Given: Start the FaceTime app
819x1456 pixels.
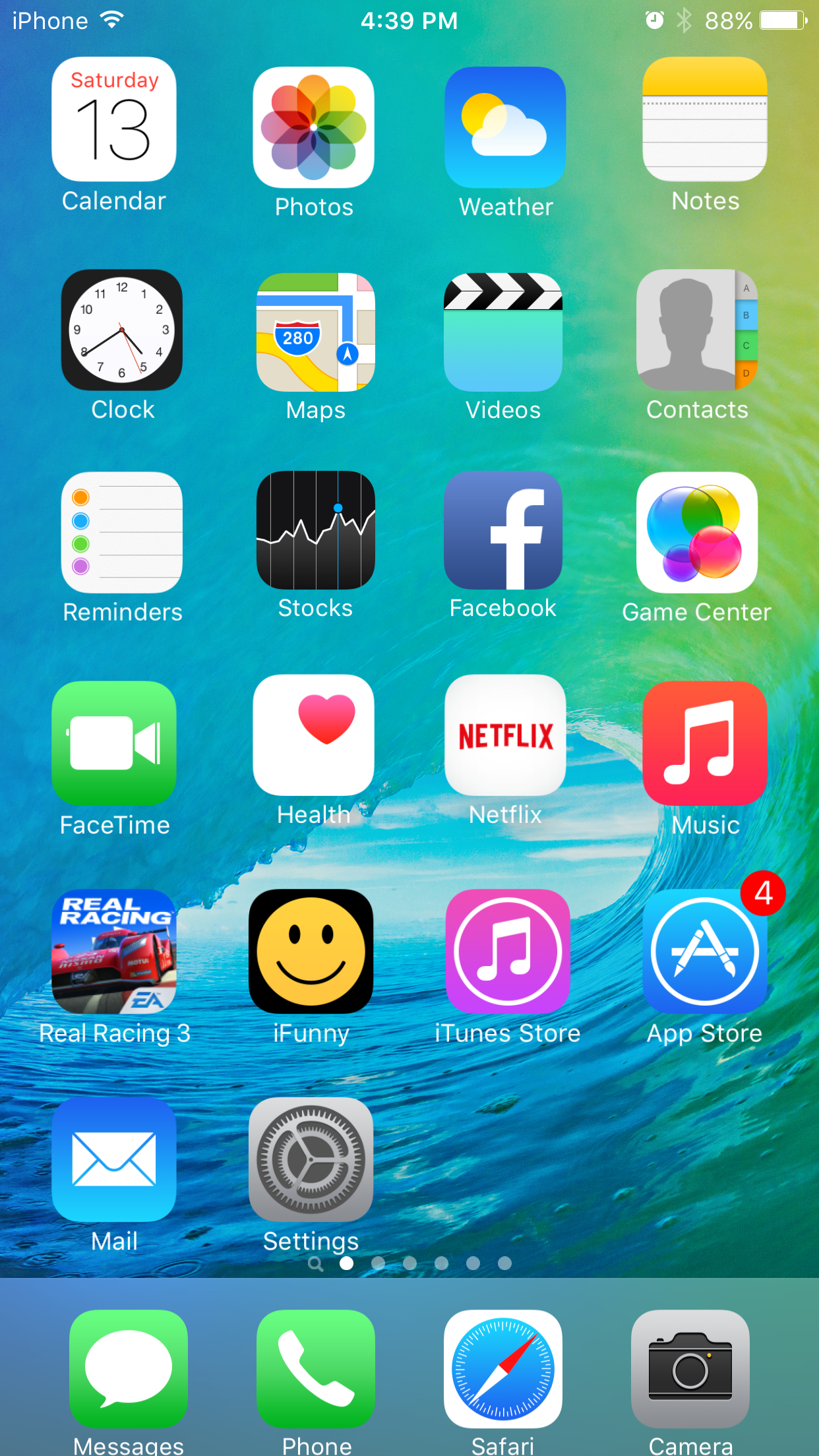Looking at the screenshot, I should [114, 743].
